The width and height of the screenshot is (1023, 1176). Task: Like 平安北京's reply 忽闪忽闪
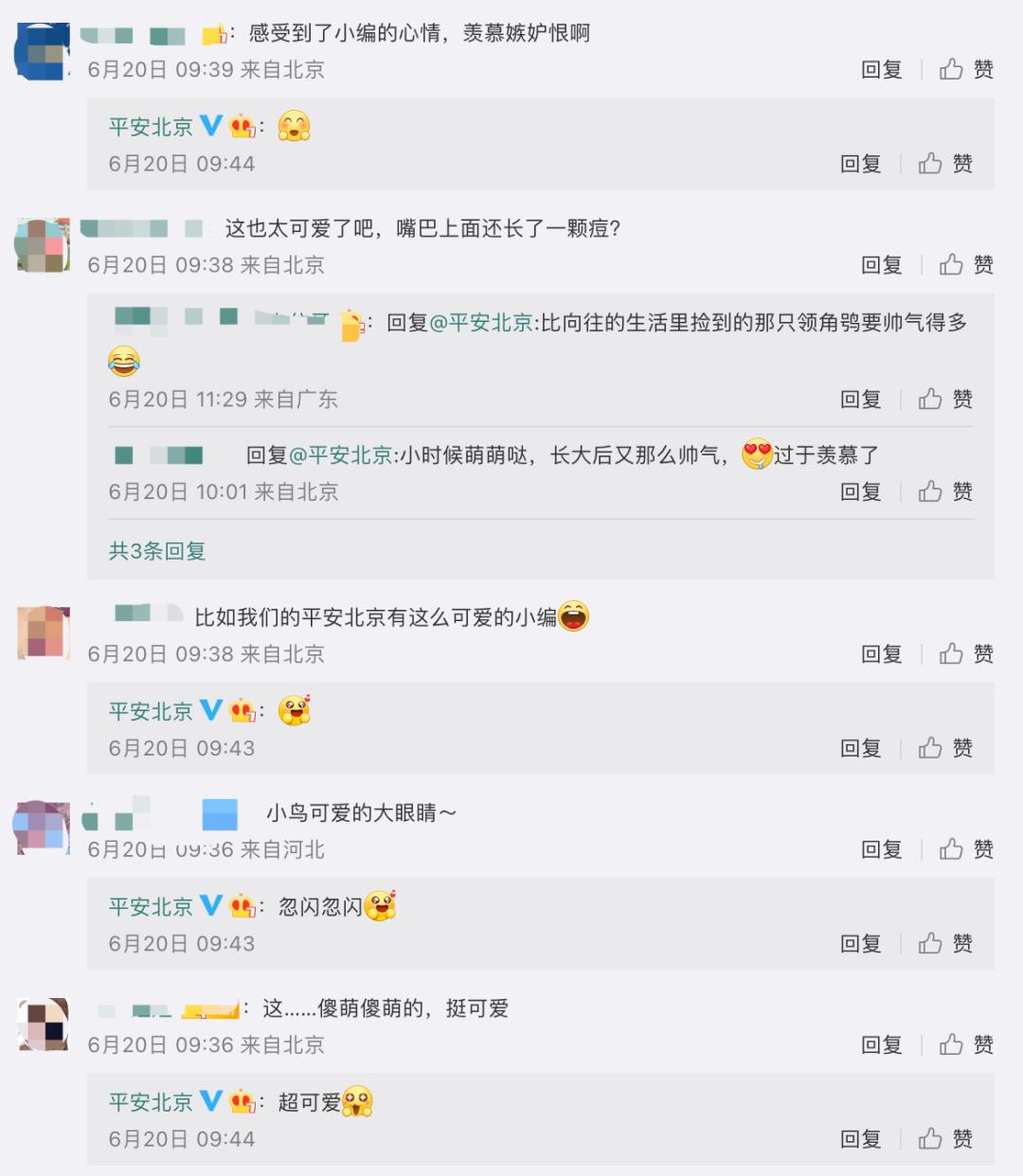coord(945,943)
